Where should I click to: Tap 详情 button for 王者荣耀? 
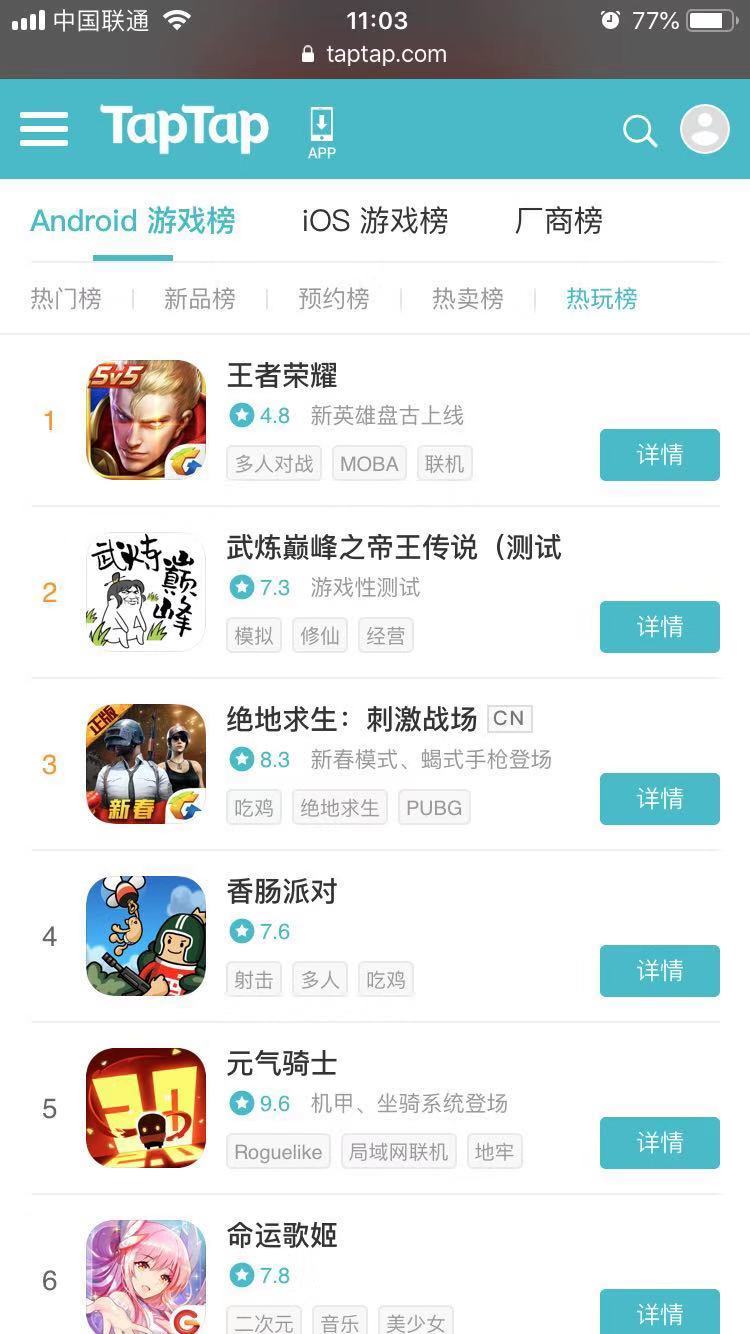[x=659, y=455]
